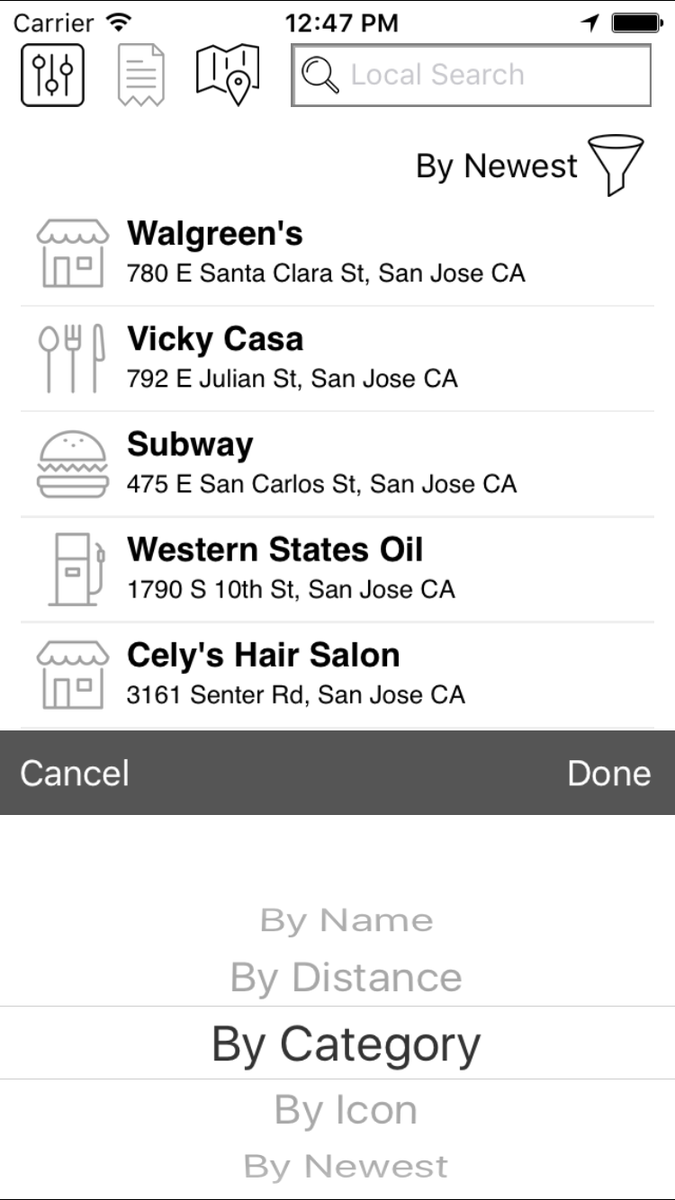Select By Distance in the picker

coord(346,977)
